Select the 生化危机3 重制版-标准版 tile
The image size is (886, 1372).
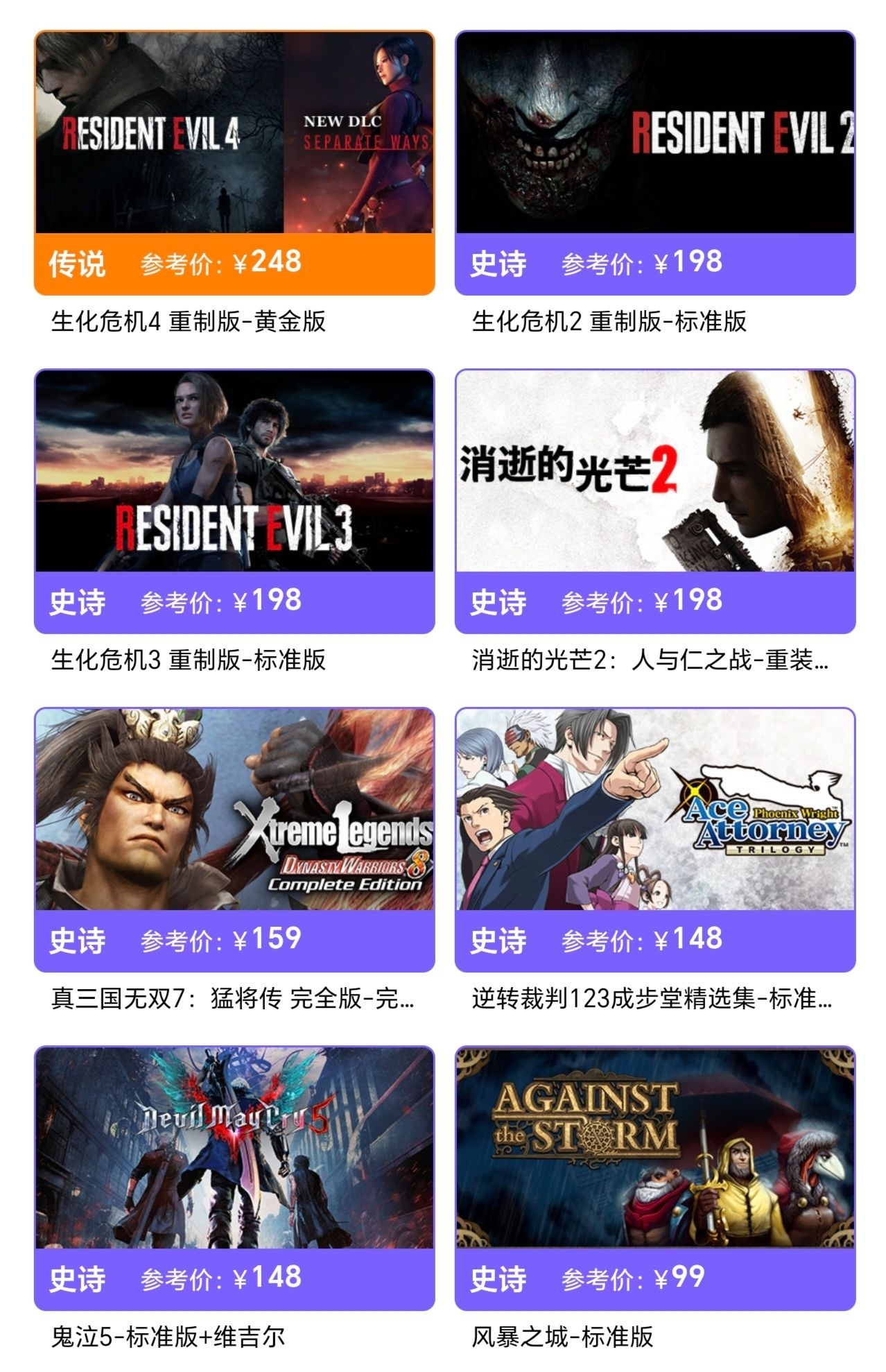pyautogui.click(x=234, y=501)
